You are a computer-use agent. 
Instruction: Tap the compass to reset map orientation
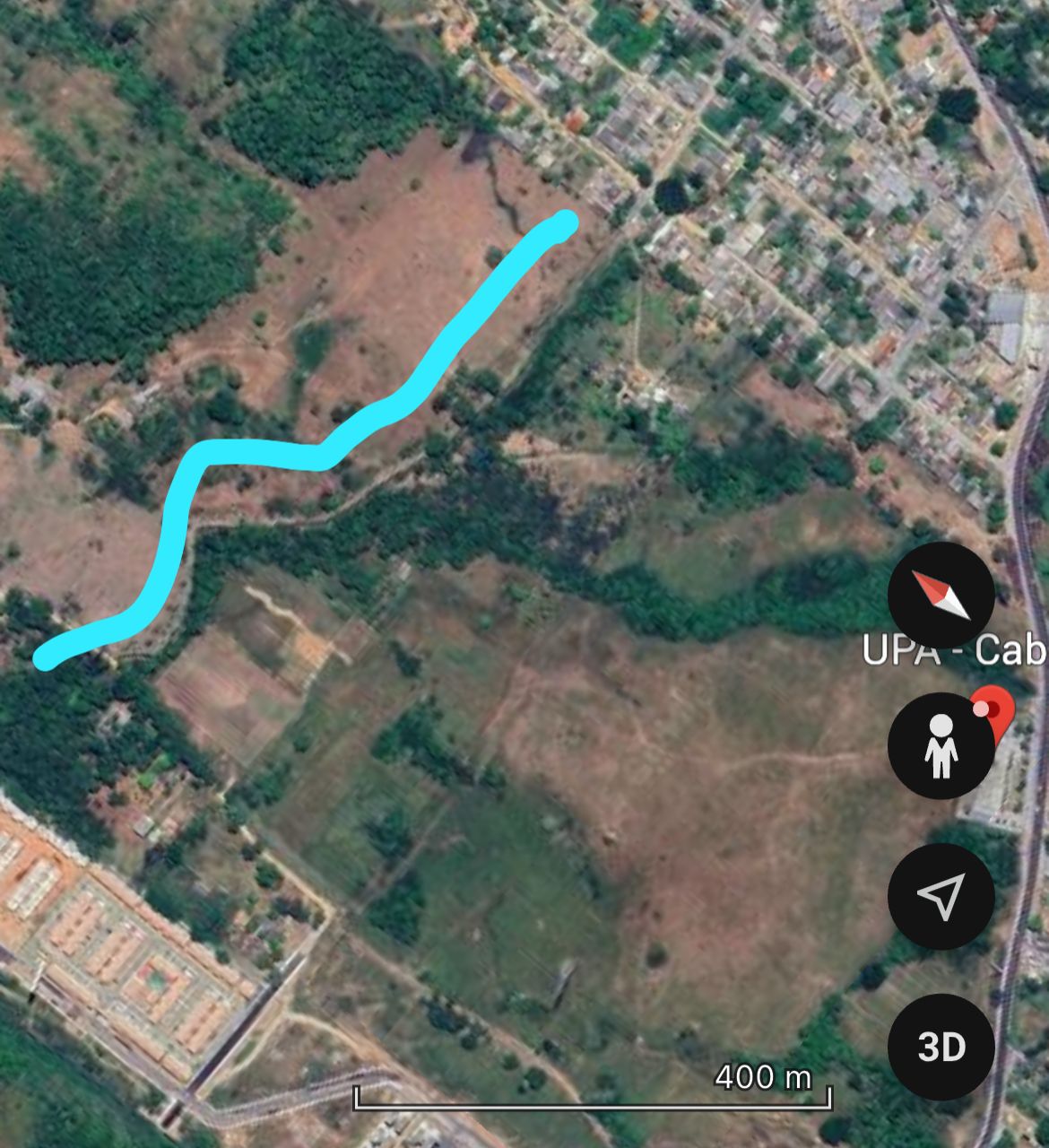point(941,596)
